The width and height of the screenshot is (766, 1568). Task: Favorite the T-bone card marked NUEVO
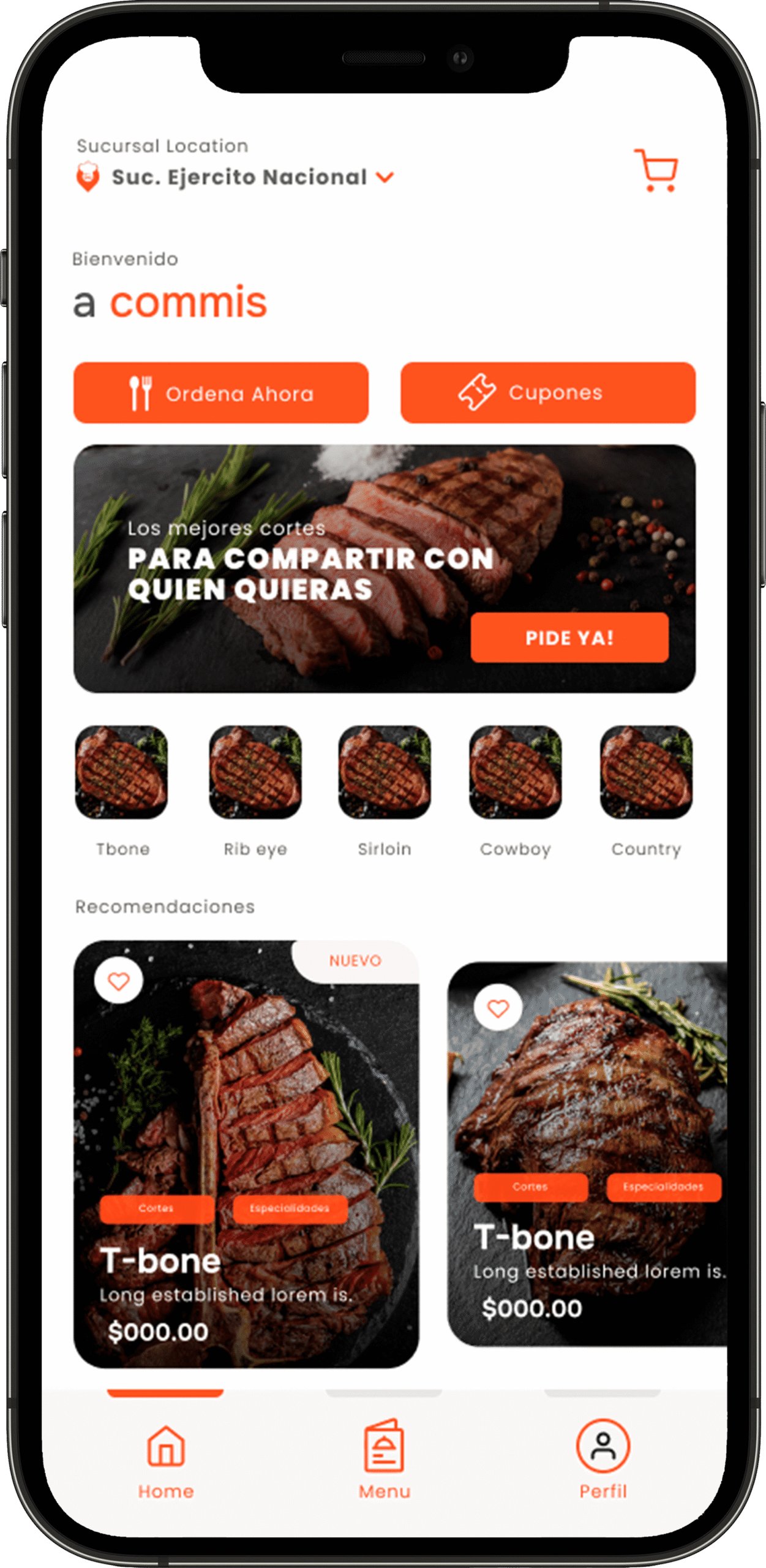tap(119, 981)
